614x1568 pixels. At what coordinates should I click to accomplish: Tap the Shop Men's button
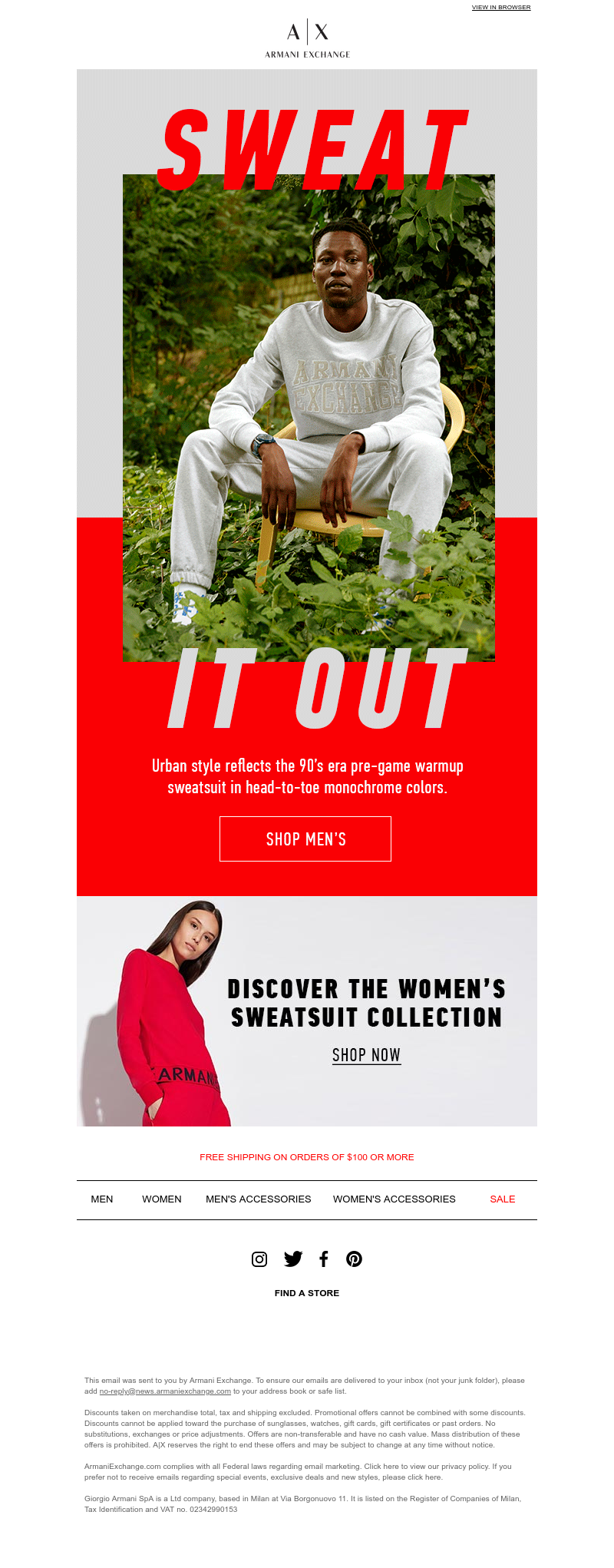305,839
